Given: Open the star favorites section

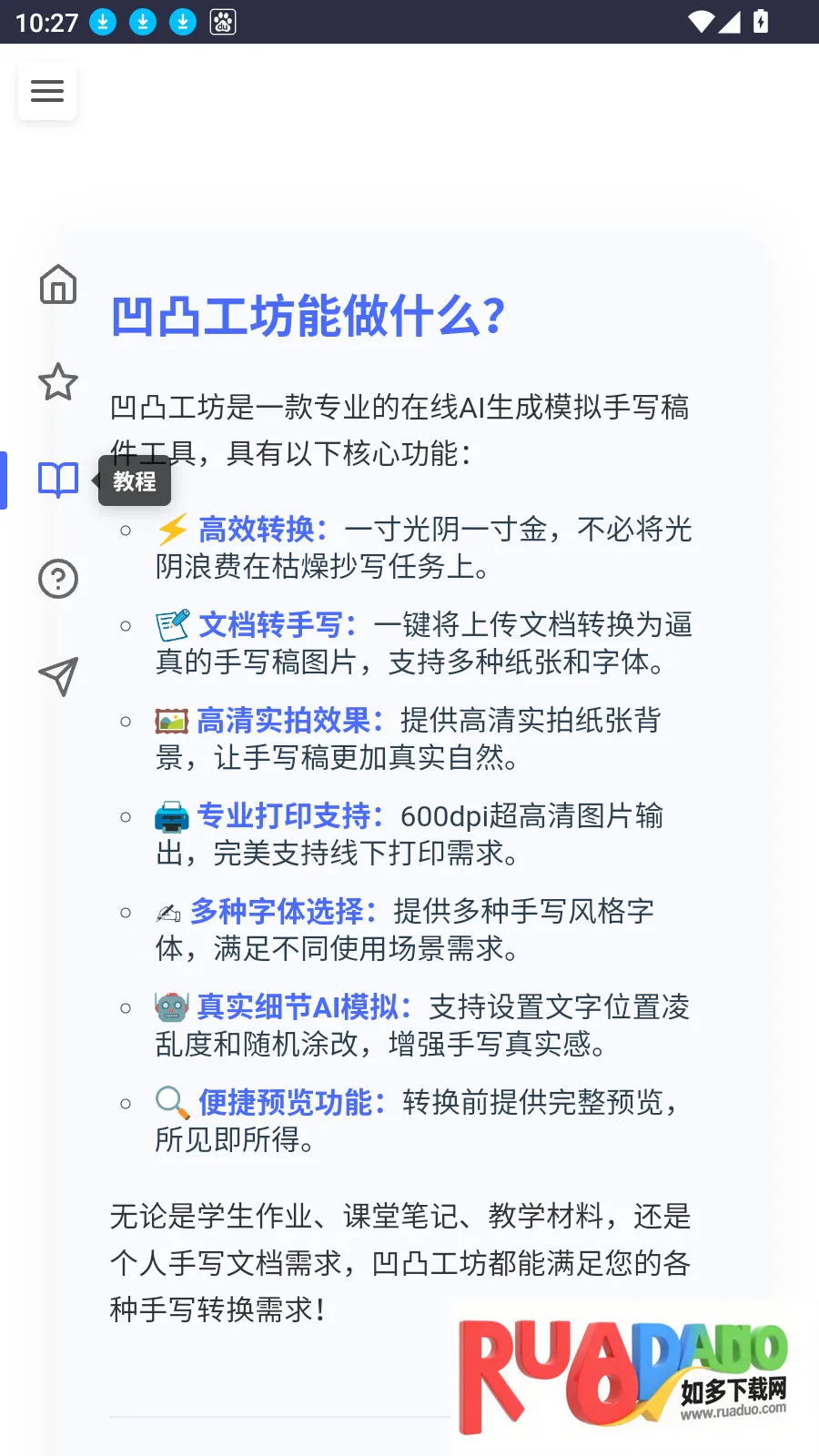Looking at the screenshot, I should [x=58, y=382].
